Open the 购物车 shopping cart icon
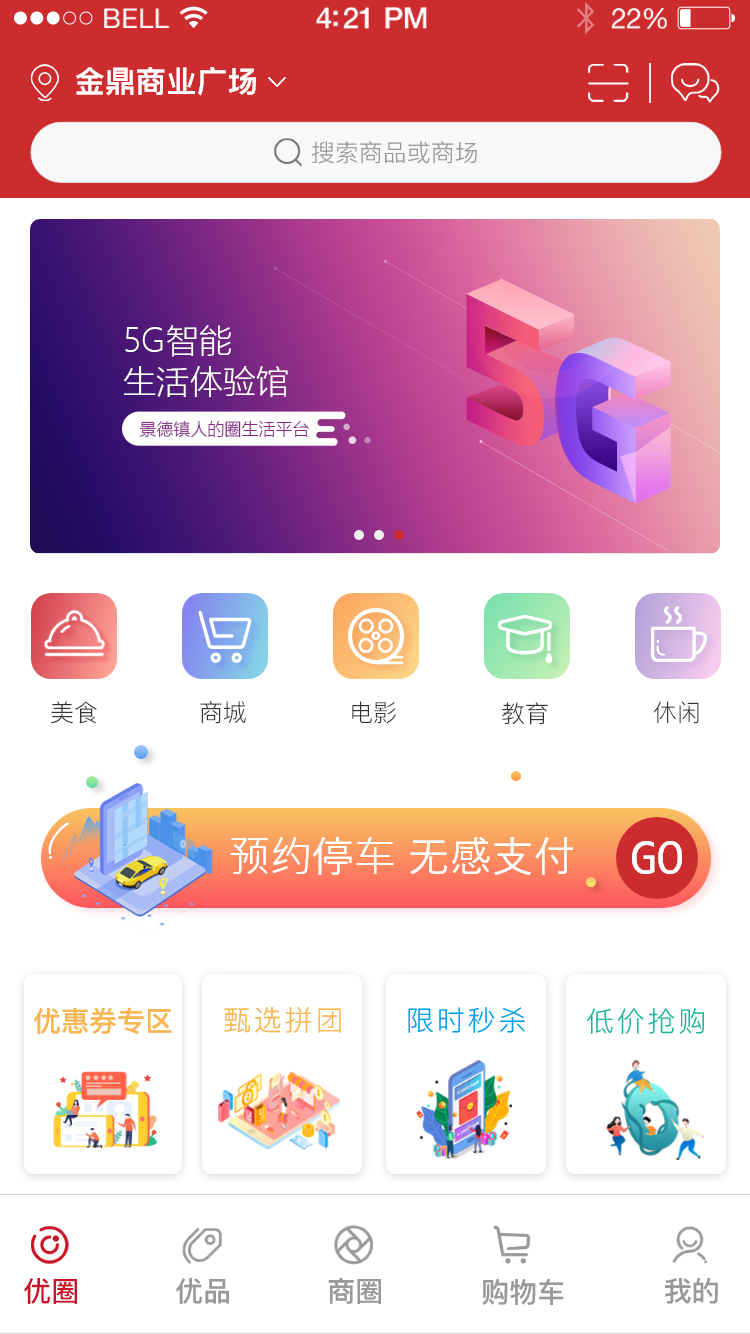Viewport: 750px width, 1334px height. [x=512, y=1245]
